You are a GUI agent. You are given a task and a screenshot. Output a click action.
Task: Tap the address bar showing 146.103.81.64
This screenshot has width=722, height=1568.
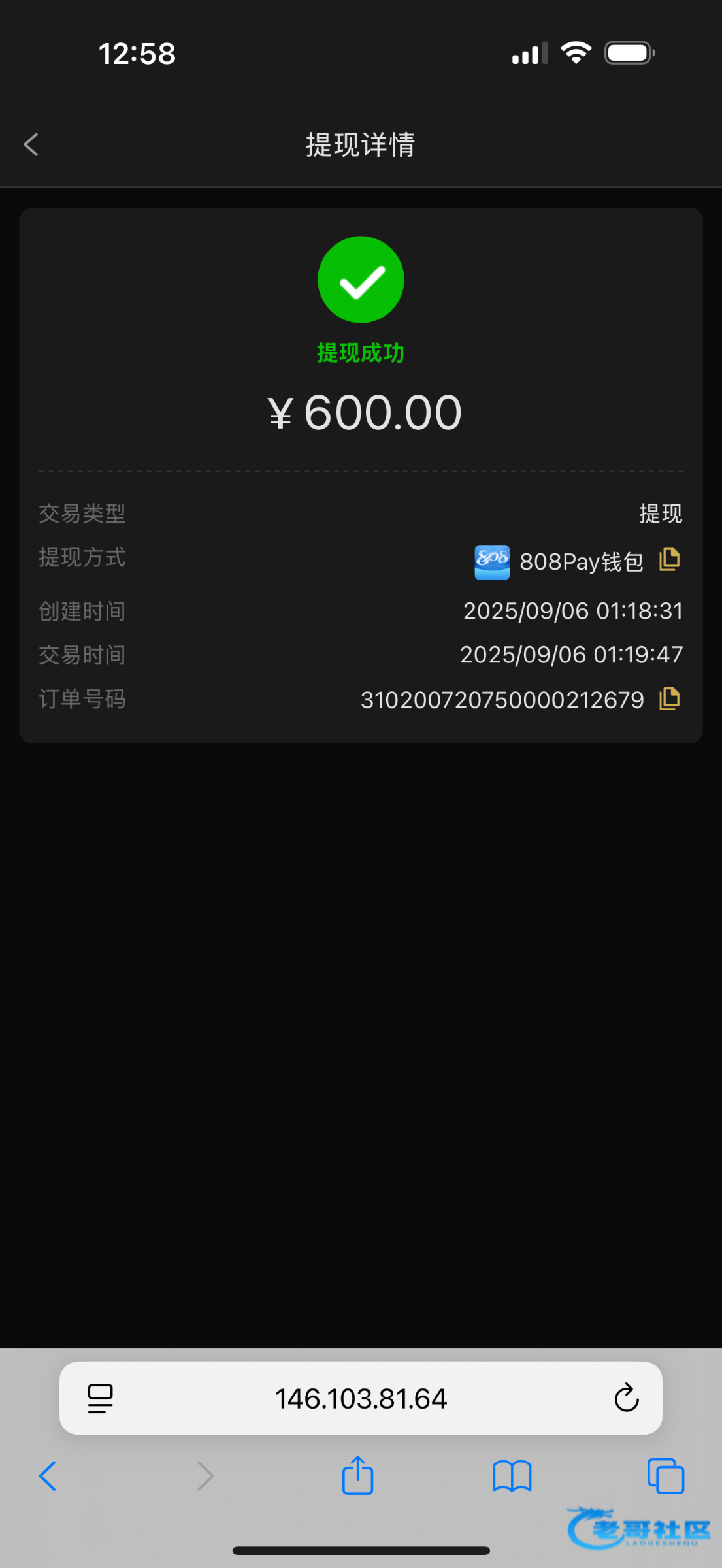click(361, 1399)
